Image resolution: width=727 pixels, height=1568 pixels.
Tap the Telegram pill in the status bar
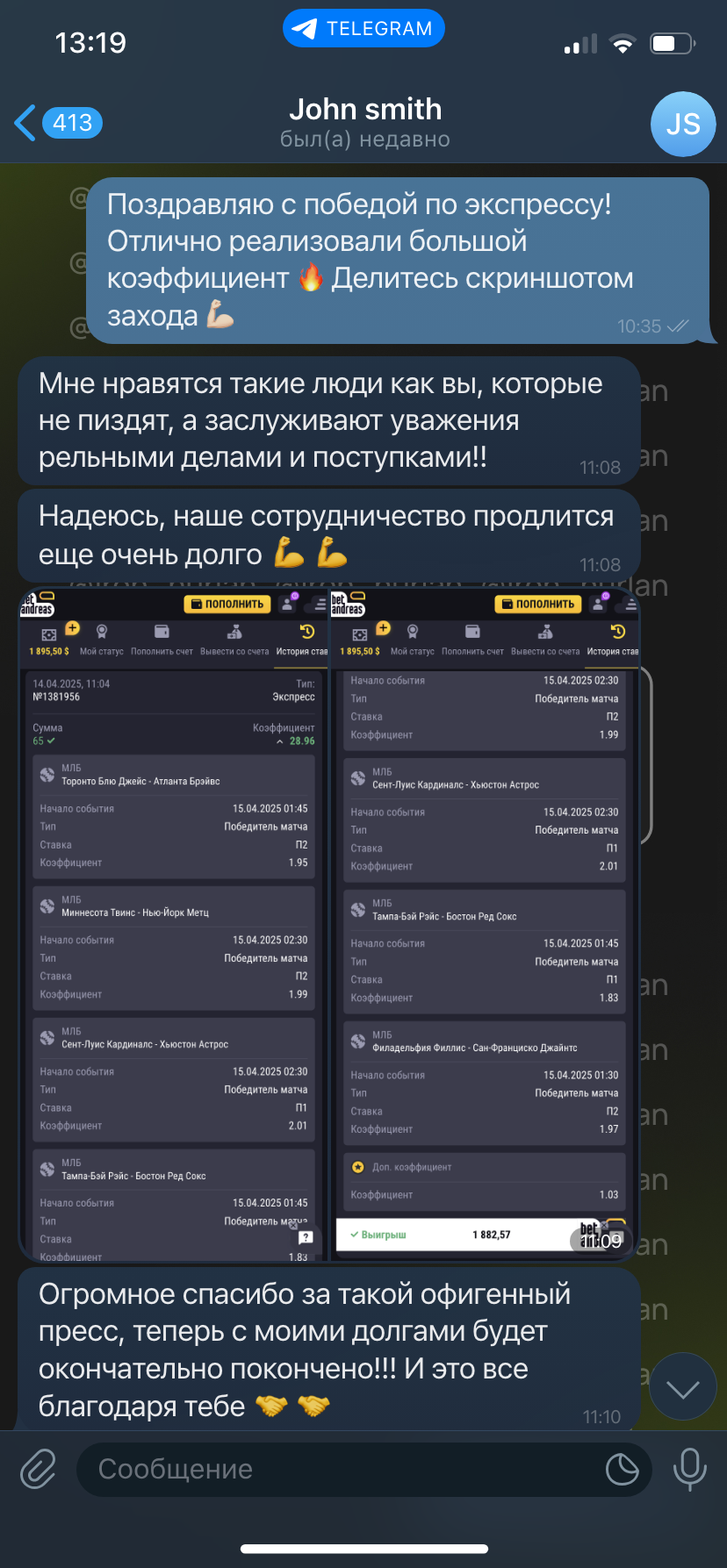coord(363,29)
